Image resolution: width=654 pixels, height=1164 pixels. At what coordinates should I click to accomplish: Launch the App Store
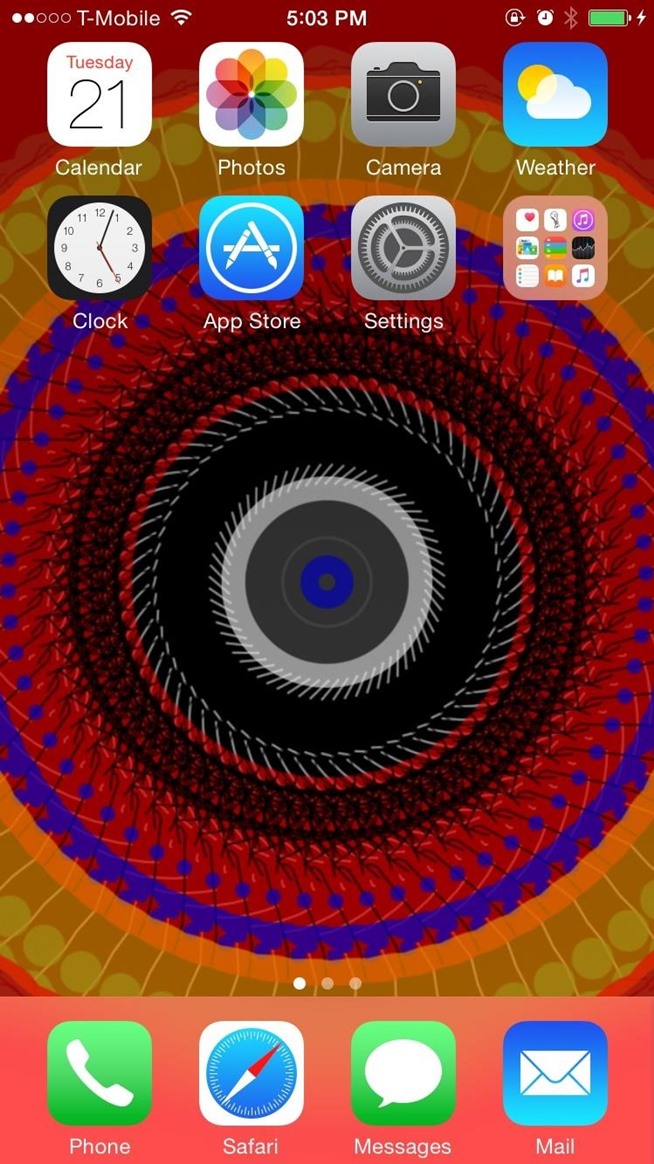pos(251,248)
